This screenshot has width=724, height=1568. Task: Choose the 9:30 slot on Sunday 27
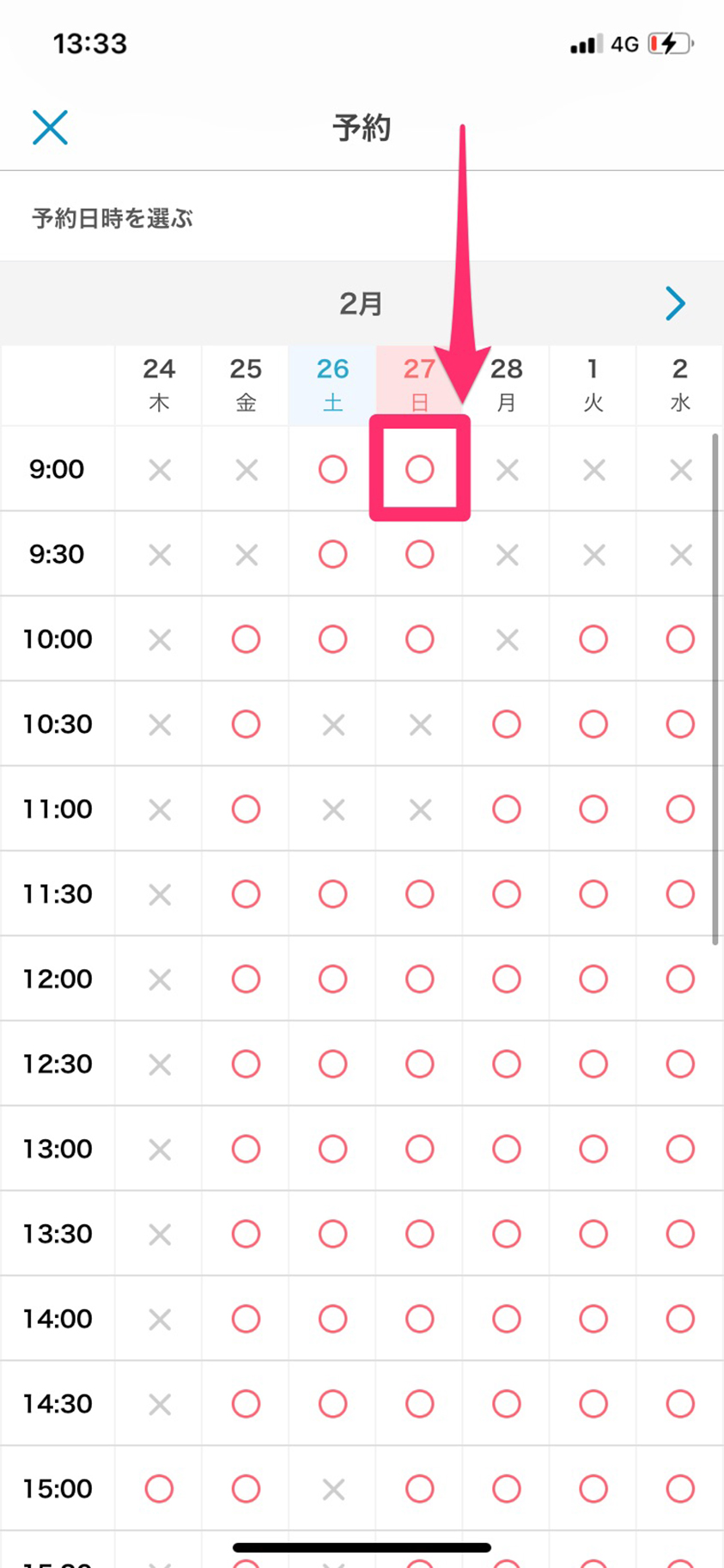(x=420, y=554)
